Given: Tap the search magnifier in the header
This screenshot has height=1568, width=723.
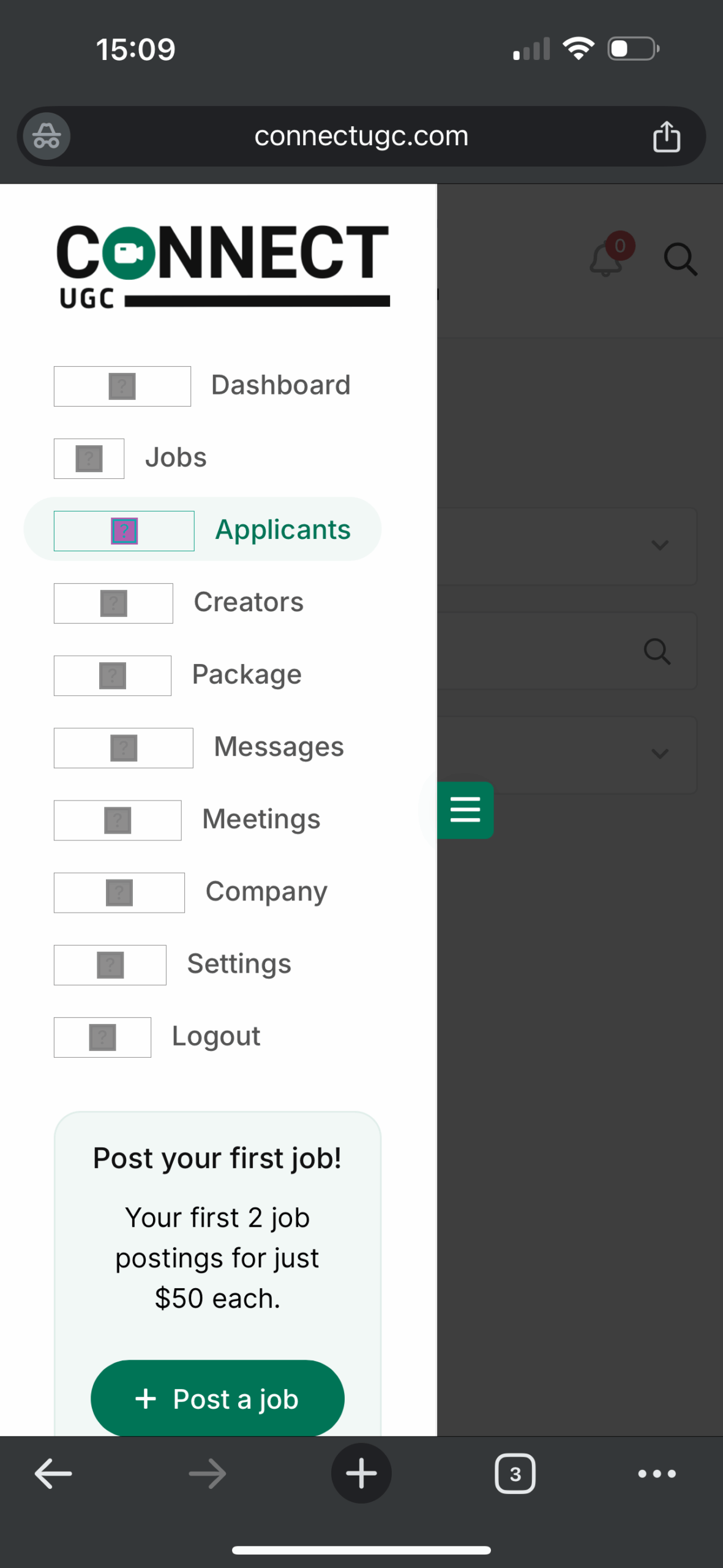Looking at the screenshot, I should point(680,260).
